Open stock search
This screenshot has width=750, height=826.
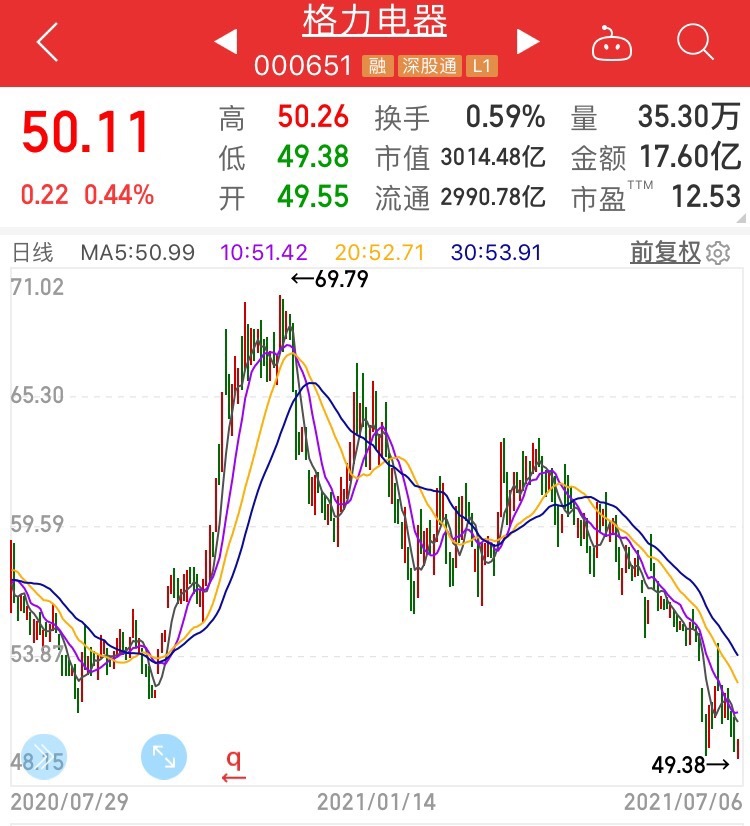(694, 43)
